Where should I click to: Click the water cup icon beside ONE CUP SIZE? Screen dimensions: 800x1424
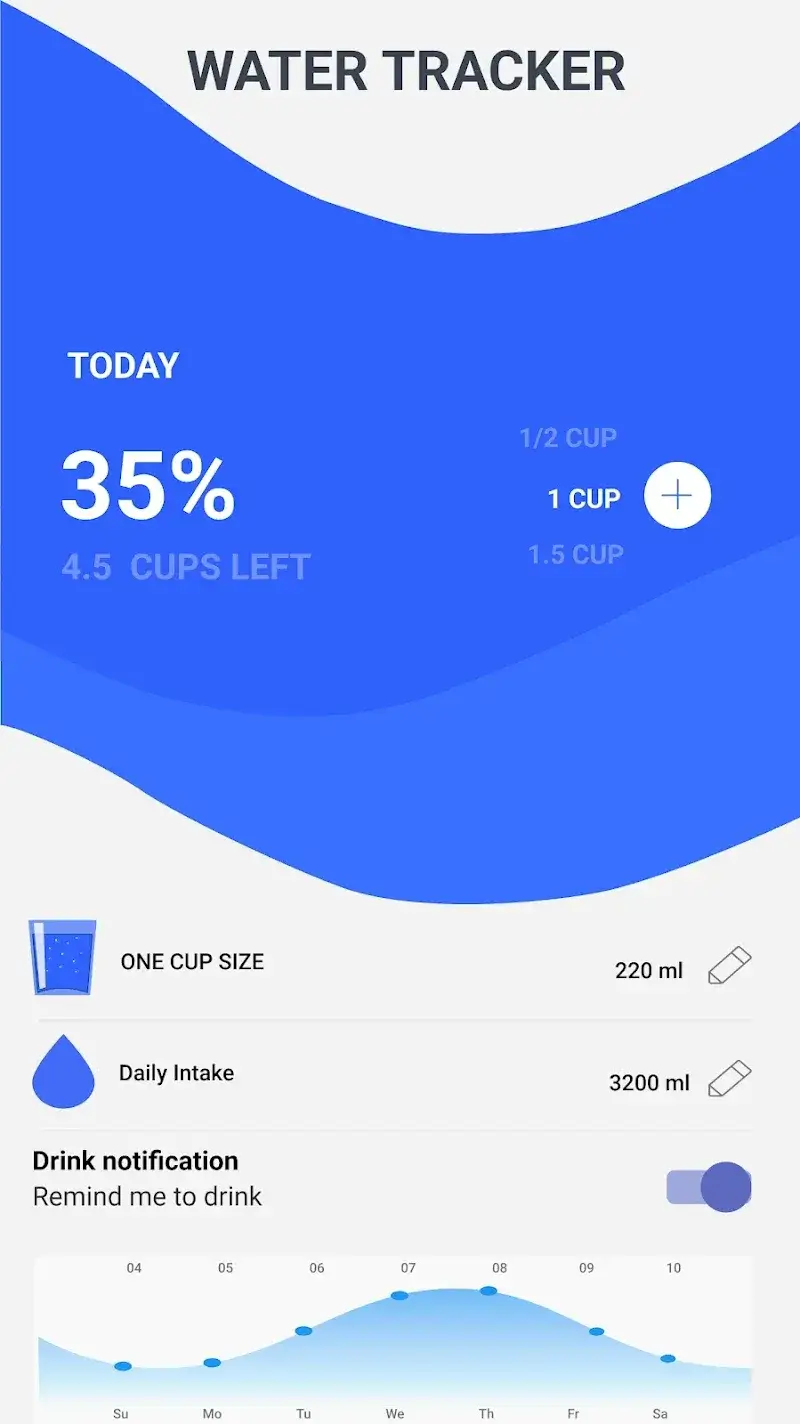point(63,957)
